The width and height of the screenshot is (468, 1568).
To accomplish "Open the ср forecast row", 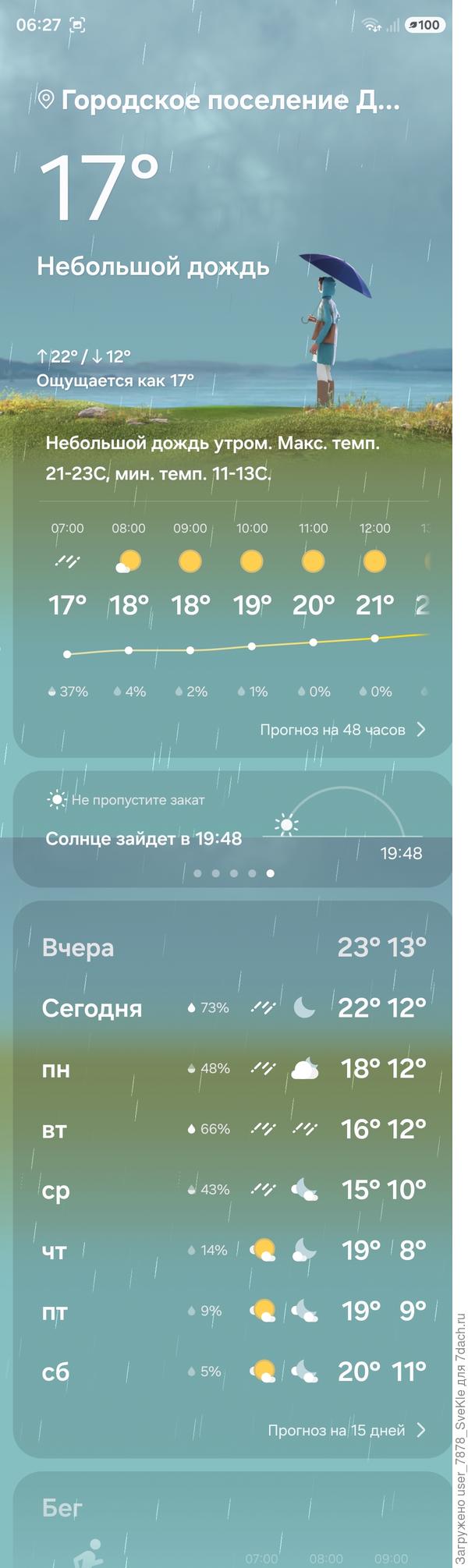I will pos(233,1190).
